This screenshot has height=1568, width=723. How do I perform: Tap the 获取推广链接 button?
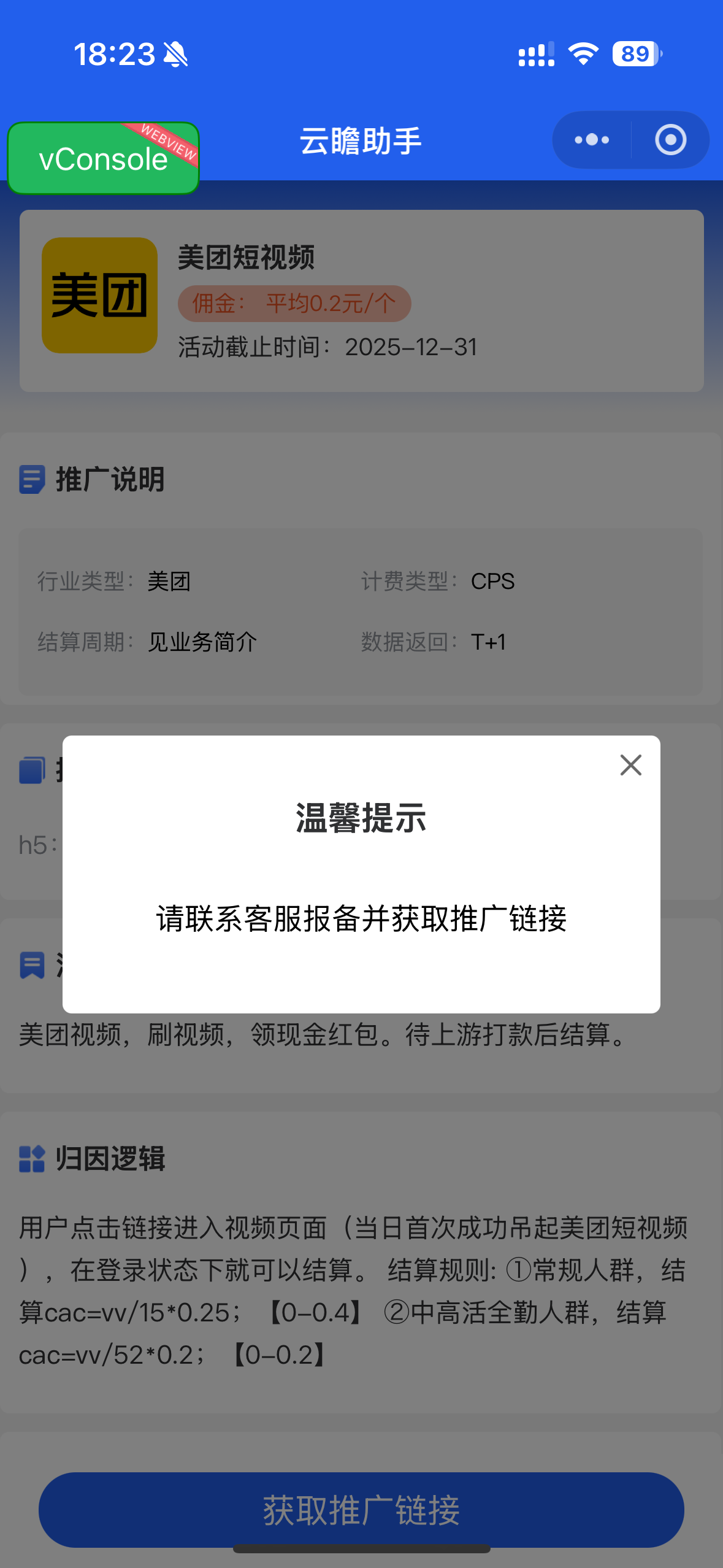click(x=361, y=1510)
